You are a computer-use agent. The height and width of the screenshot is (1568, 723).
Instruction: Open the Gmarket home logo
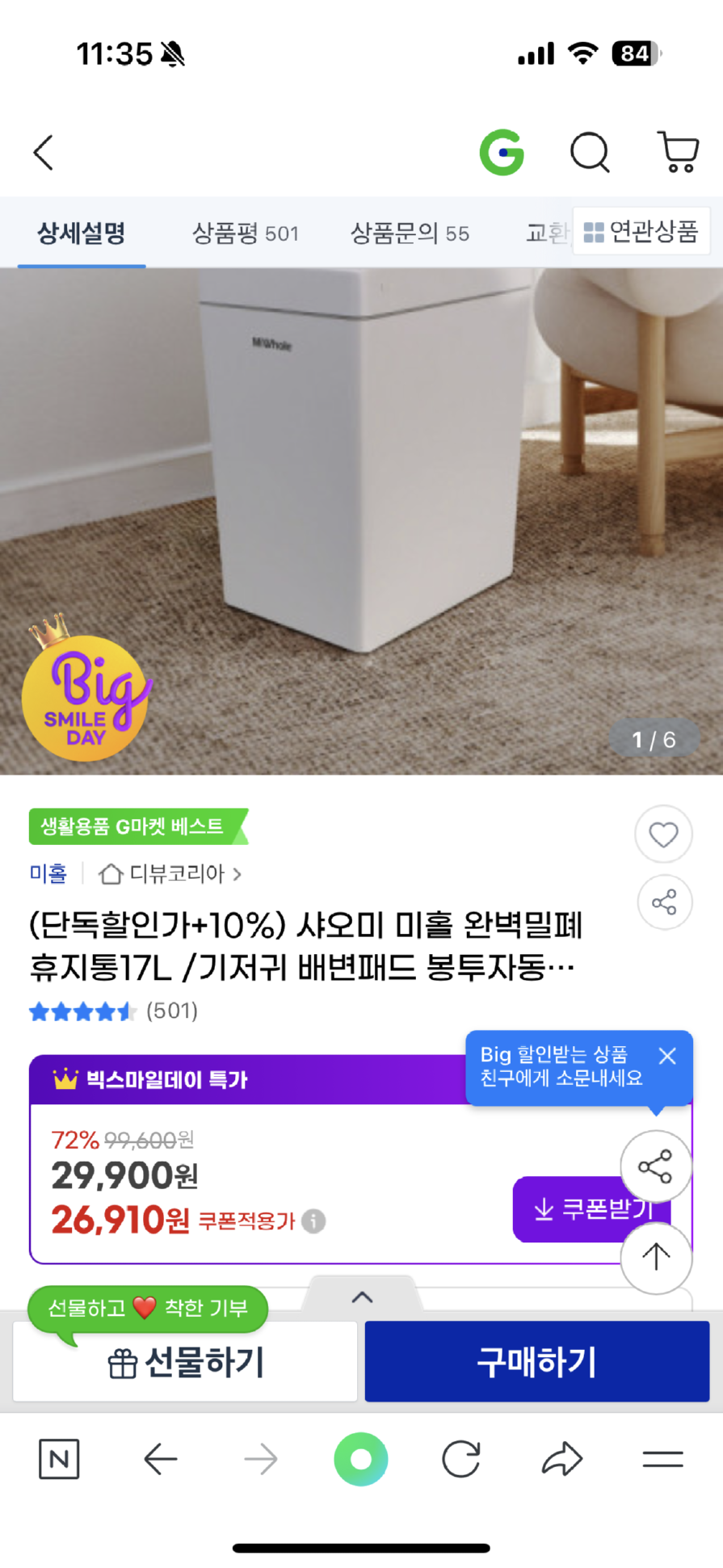coord(502,152)
